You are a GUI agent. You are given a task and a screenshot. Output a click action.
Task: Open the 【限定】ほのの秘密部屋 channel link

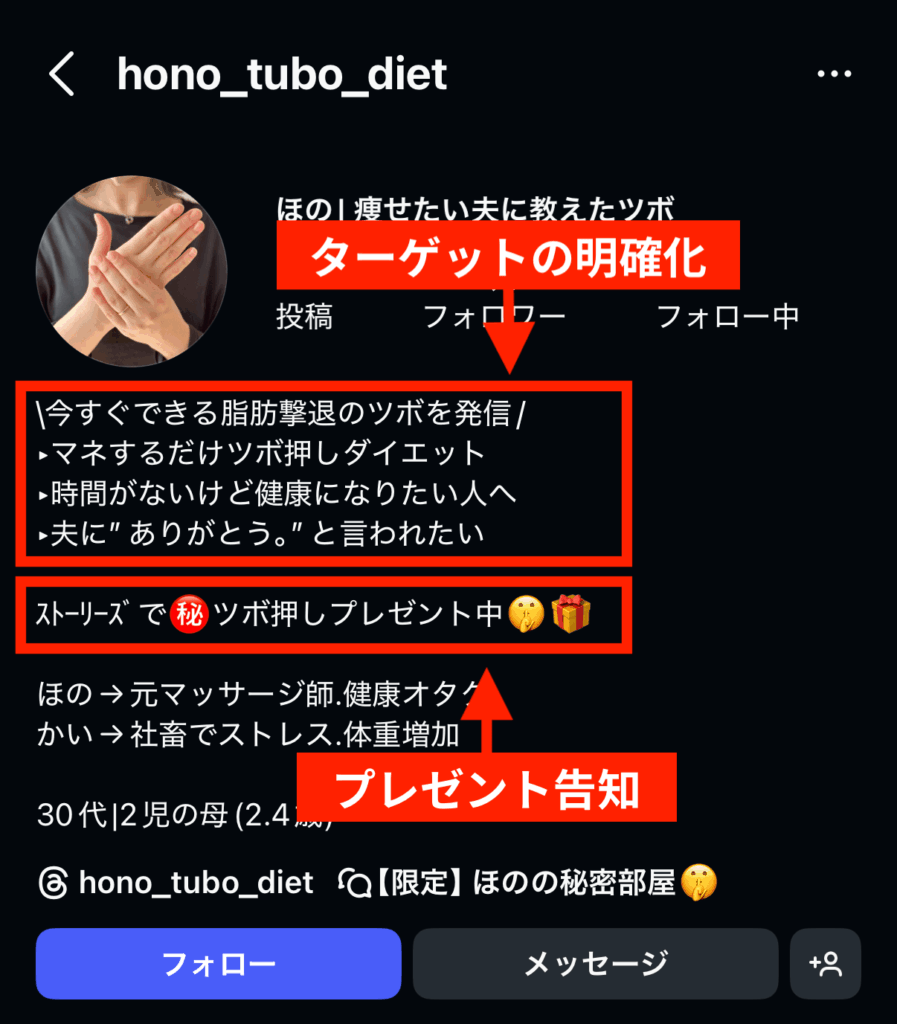[529, 883]
